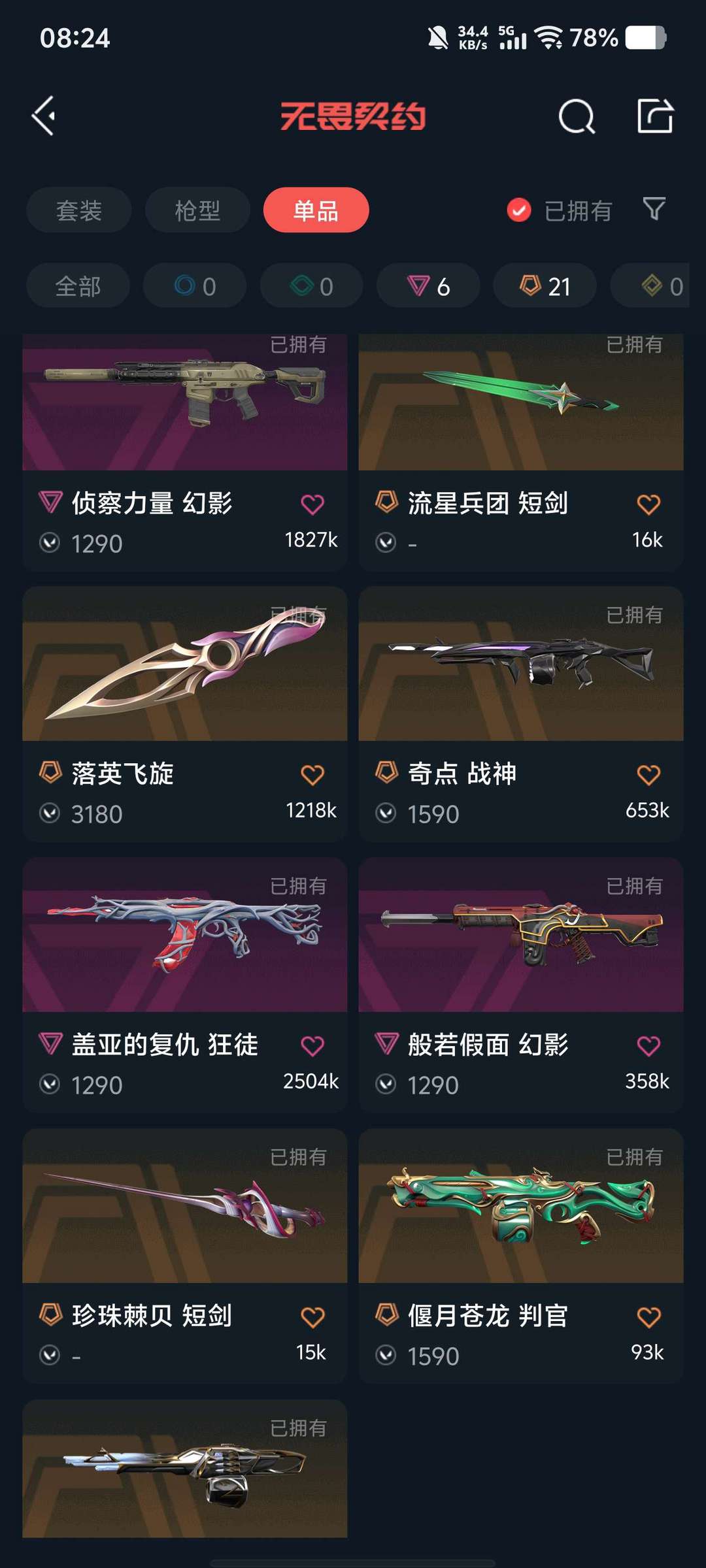This screenshot has width=706, height=1568.
Task: Open the 侦察力量 幻影 skin card
Action: point(185,453)
